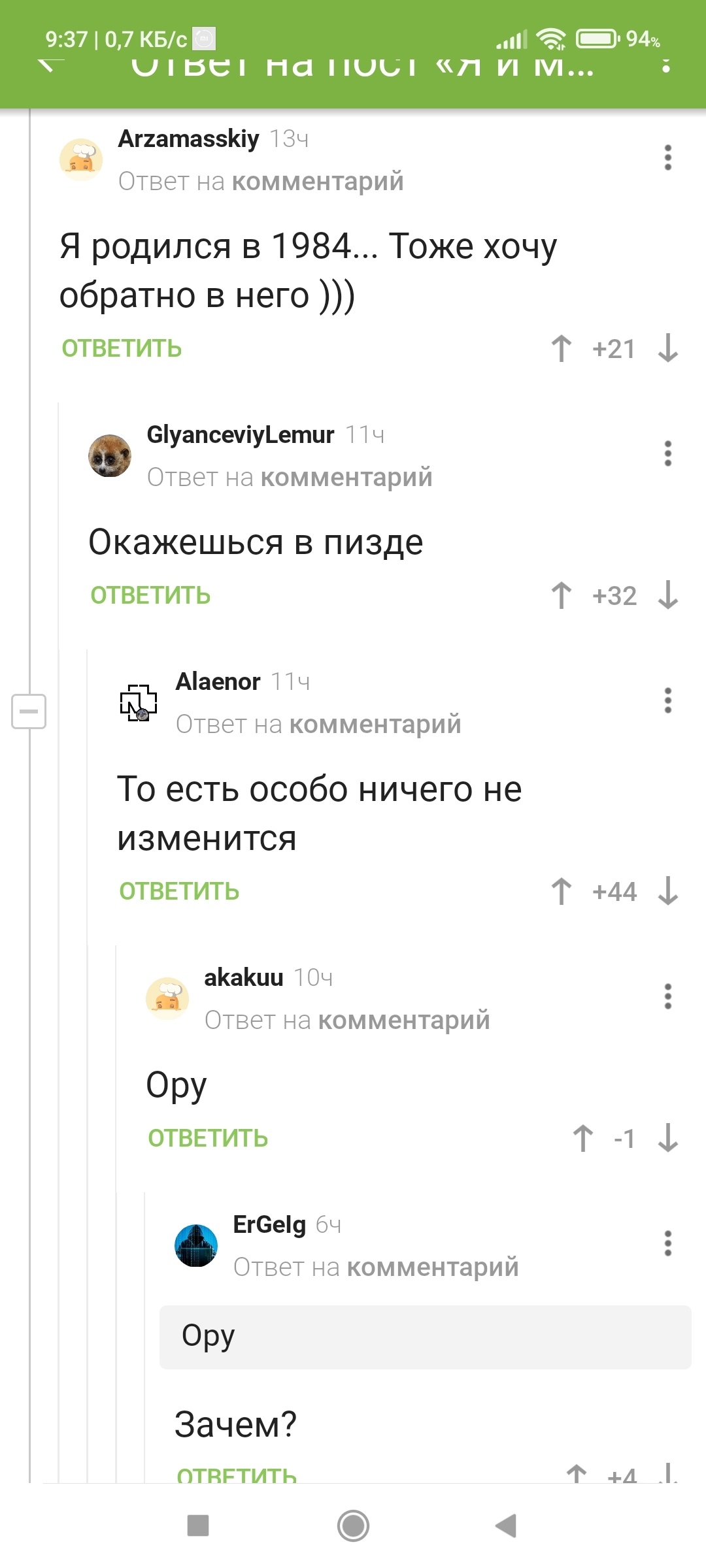The width and height of the screenshot is (706, 1568).
Task: Go to home screen via system button
Action: 353,1526
